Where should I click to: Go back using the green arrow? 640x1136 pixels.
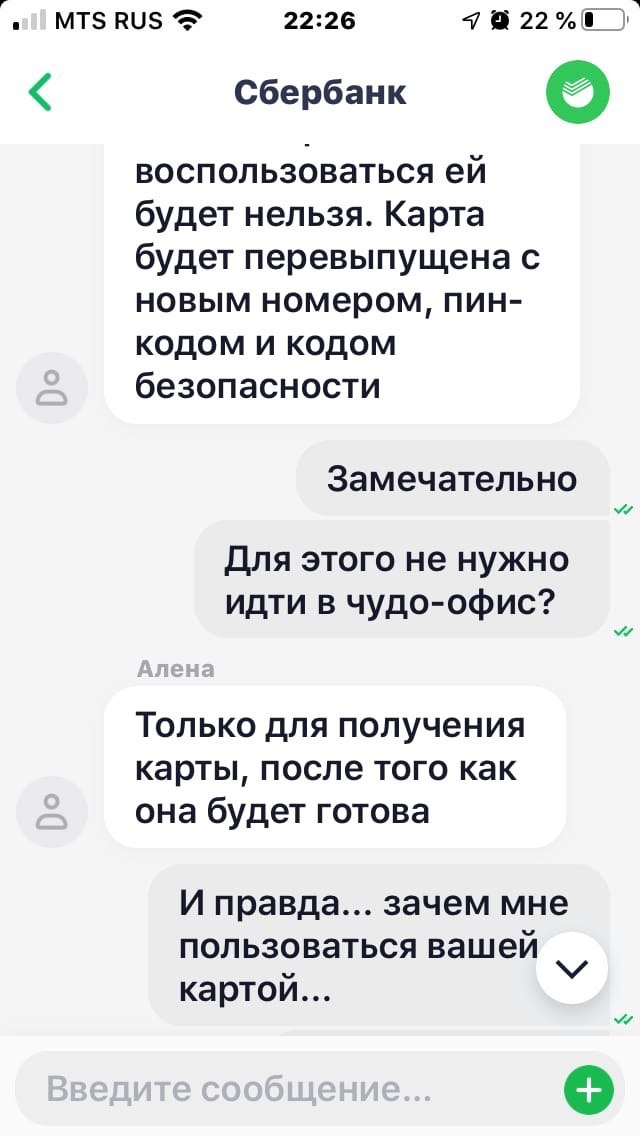tap(40, 93)
